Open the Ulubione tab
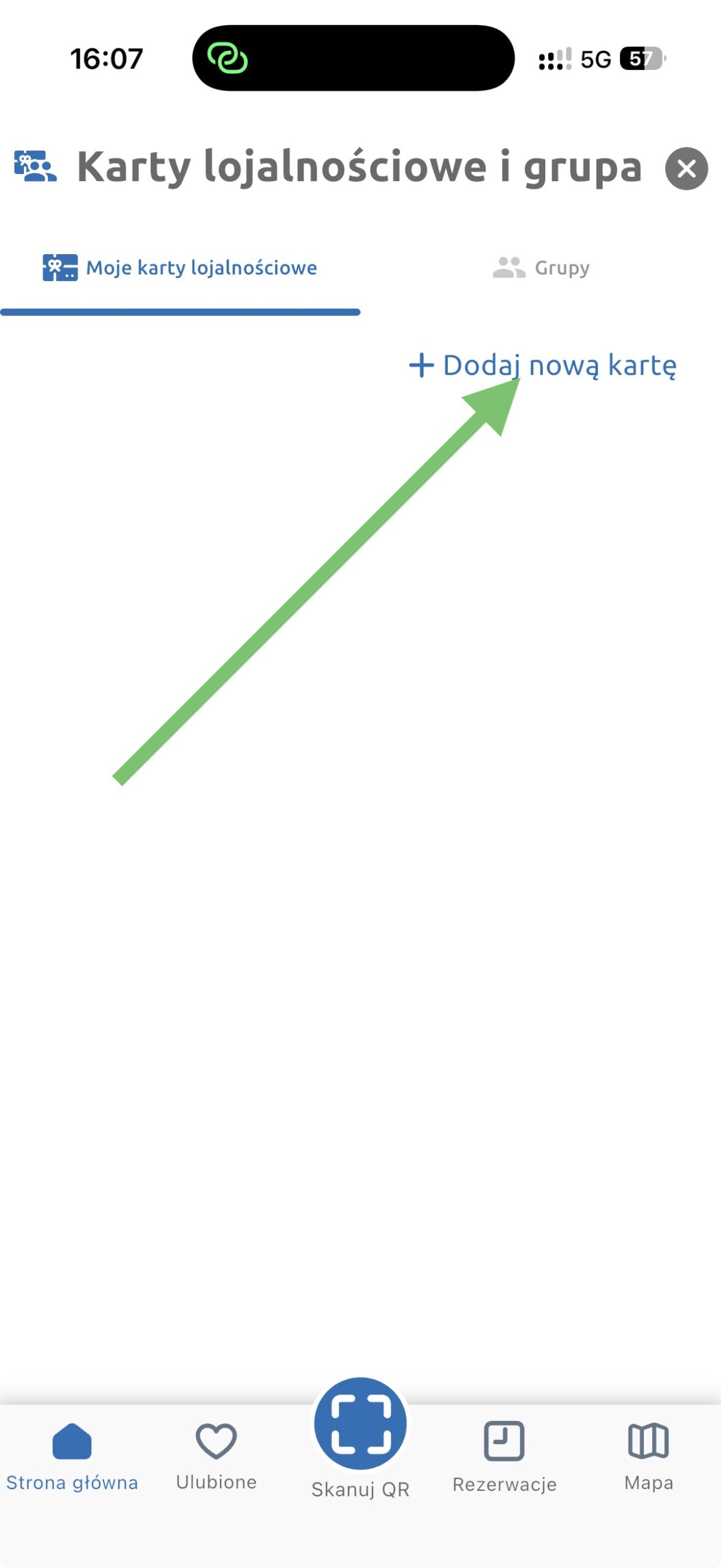Image resolution: width=721 pixels, height=1568 pixels. coord(216,1457)
